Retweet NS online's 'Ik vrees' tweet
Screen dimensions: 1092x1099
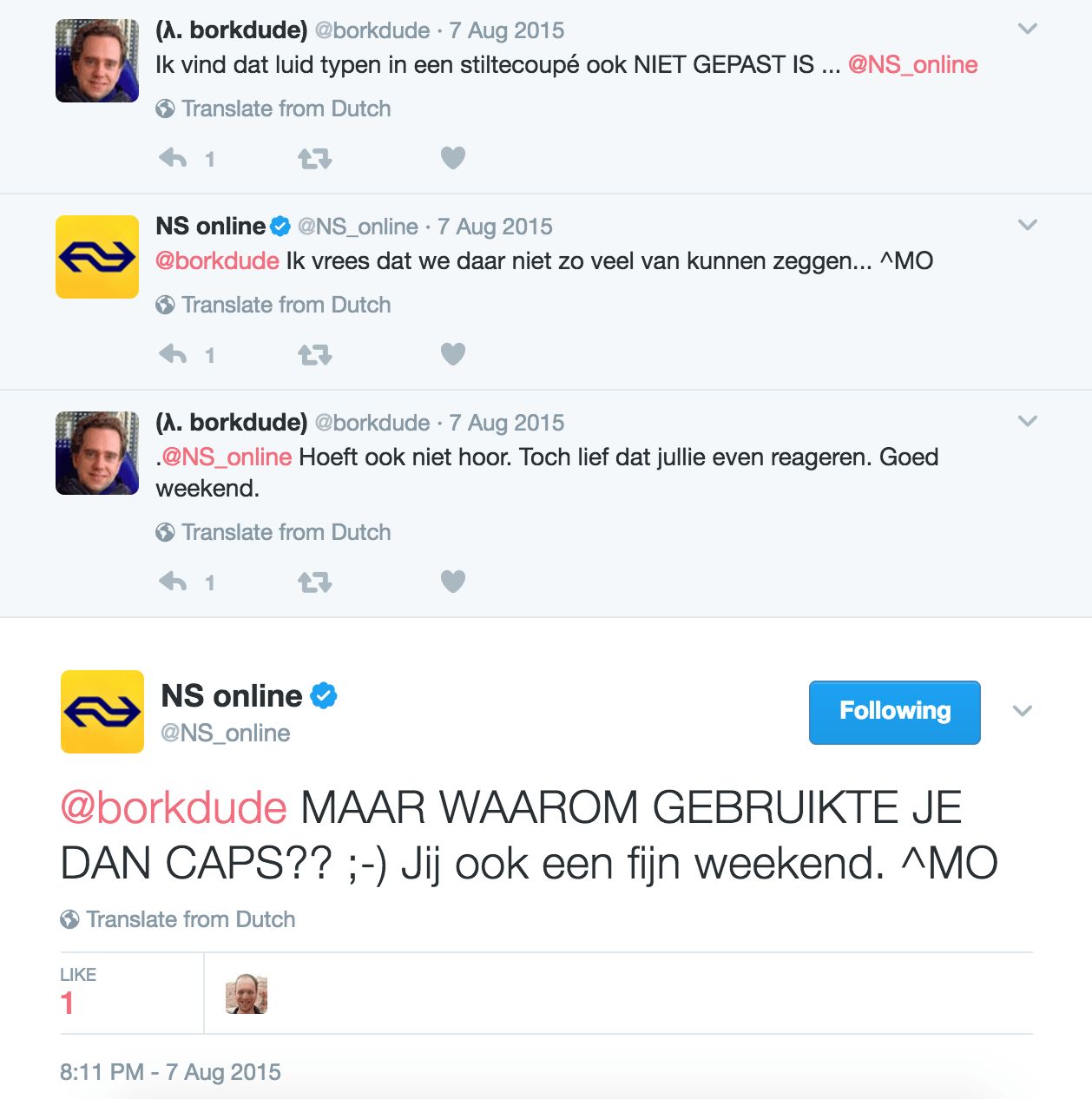[x=314, y=354]
